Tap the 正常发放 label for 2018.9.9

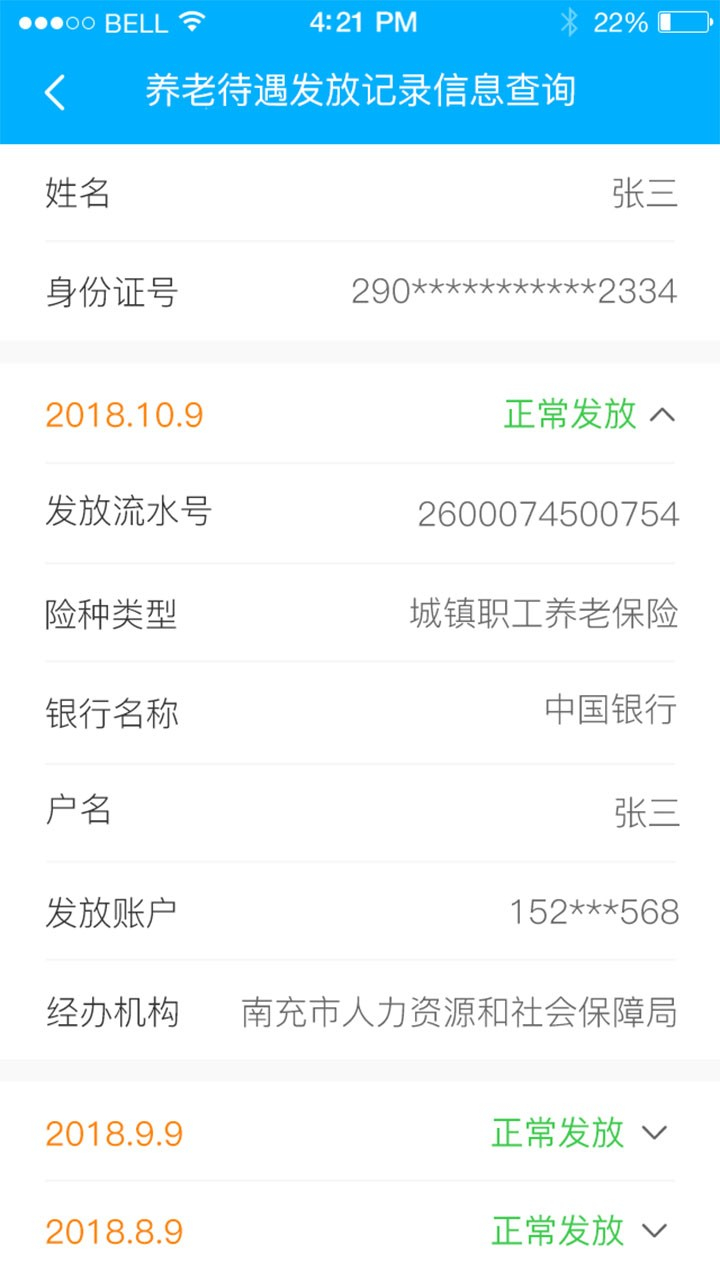[557, 1133]
